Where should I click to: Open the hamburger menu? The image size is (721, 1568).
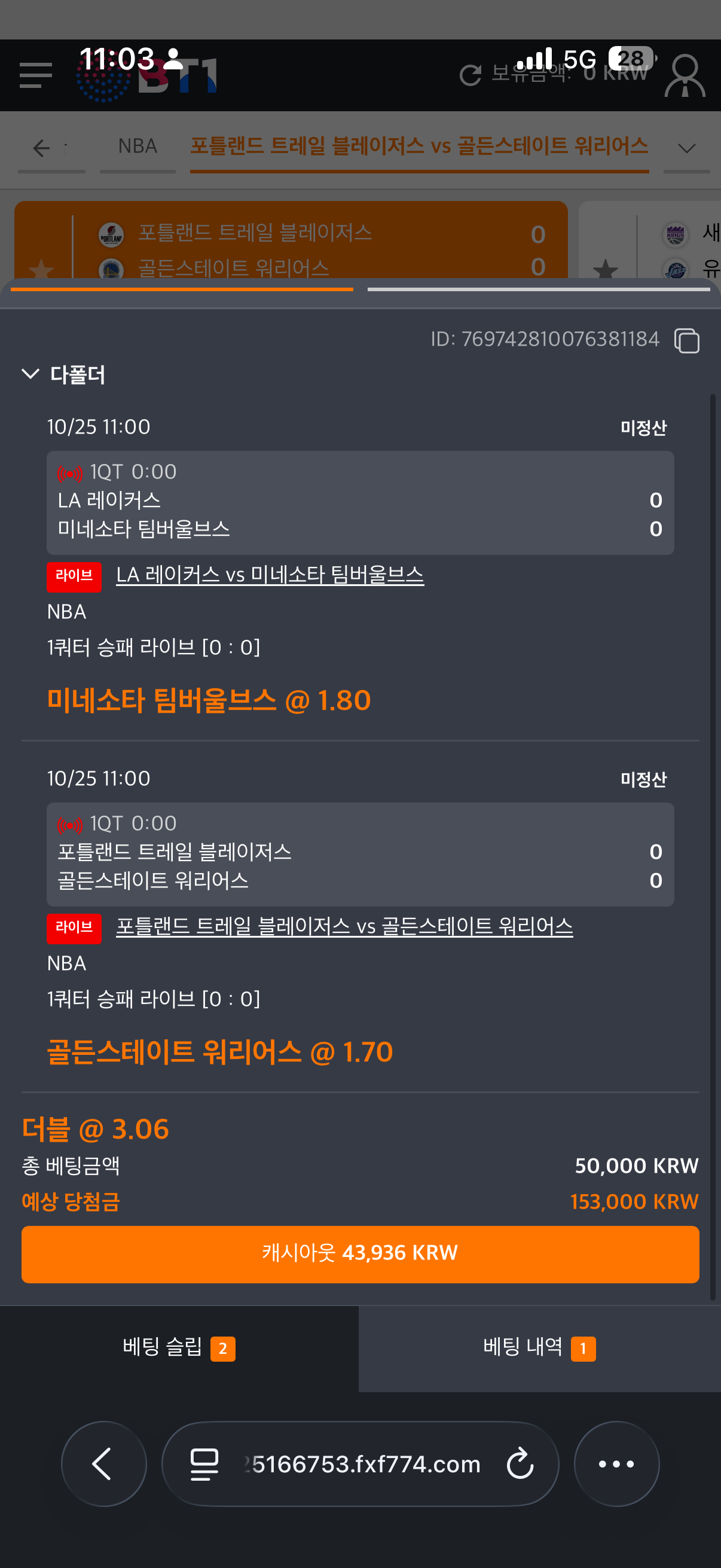point(35,75)
